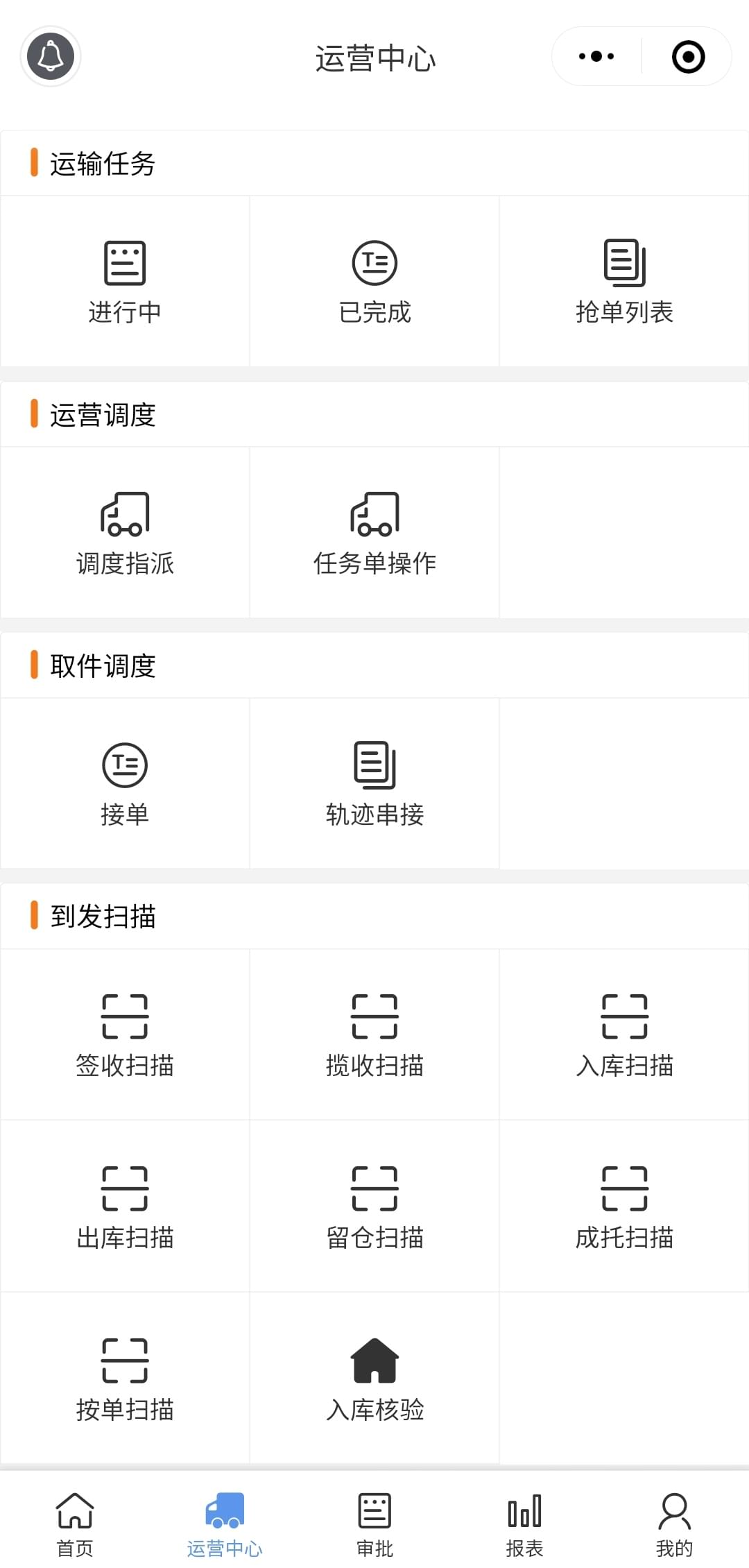Start 揽收扫描
749x1568 pixels.
pos(374,1035)
